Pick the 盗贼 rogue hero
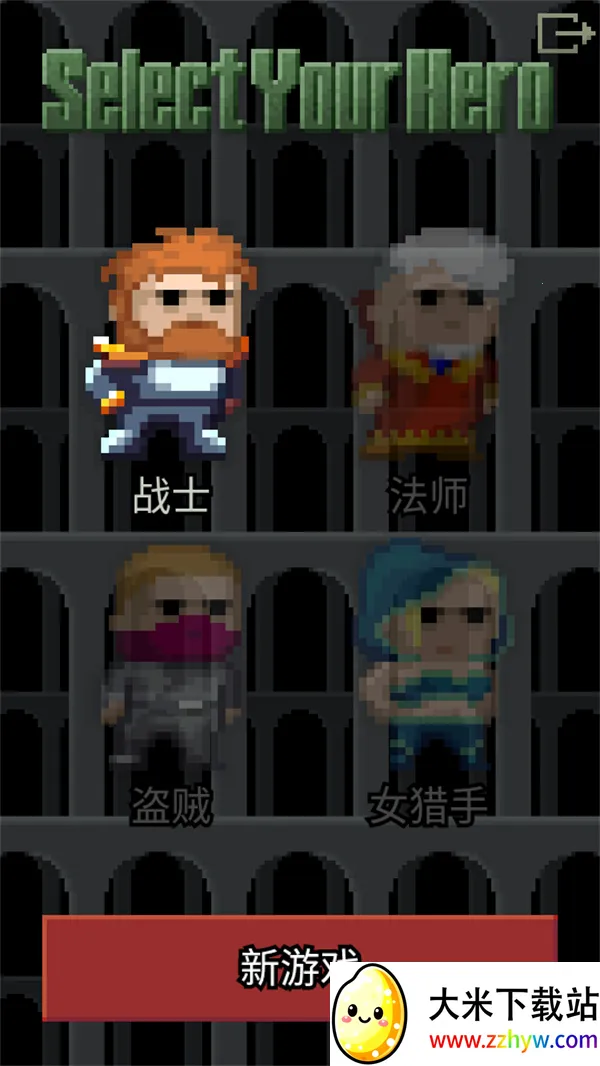Image resolution: width=600 pixels, height=1066 pixels. click(x=170, y=660)
